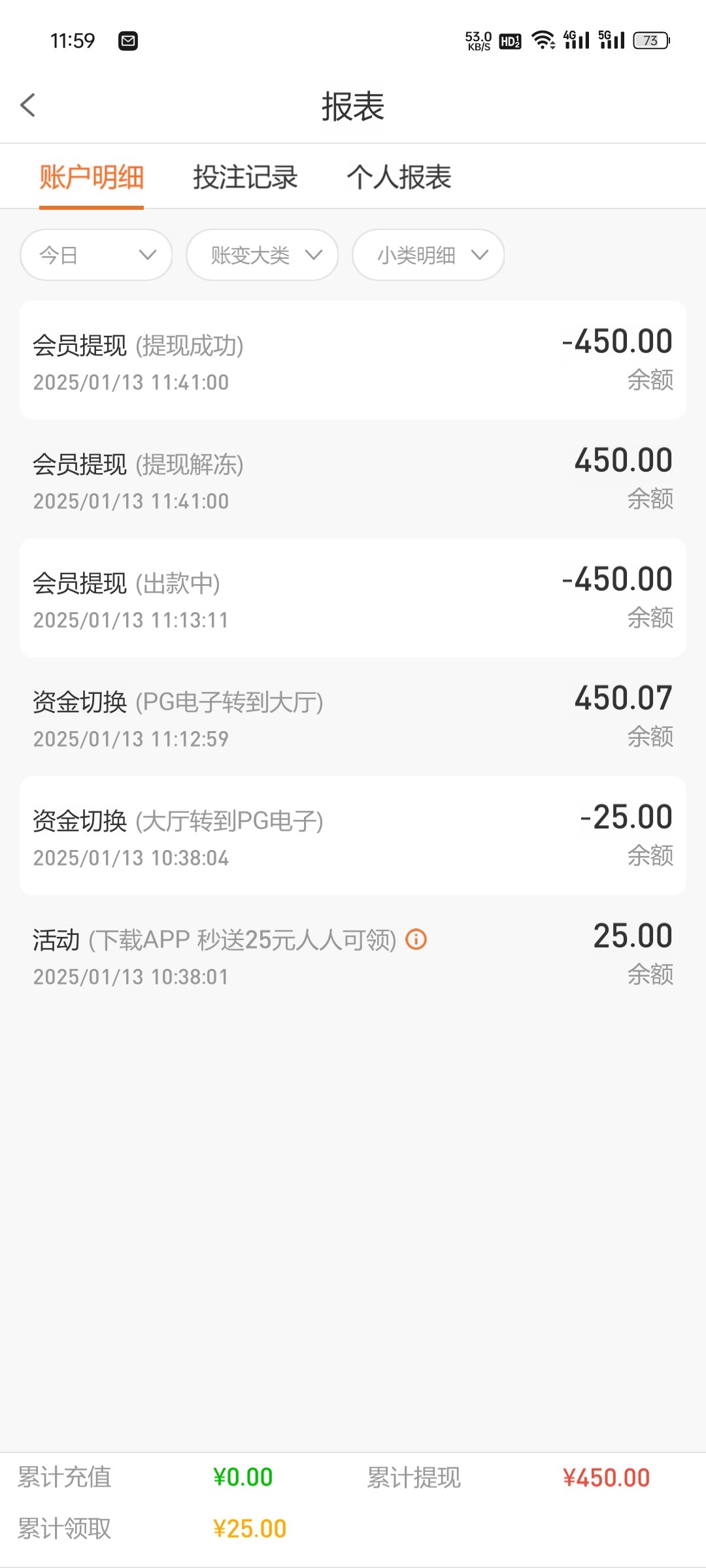Screen dimensions: 706x1568
Task: View the 会员提现 出款中 entry
Action: coord(353,598)
